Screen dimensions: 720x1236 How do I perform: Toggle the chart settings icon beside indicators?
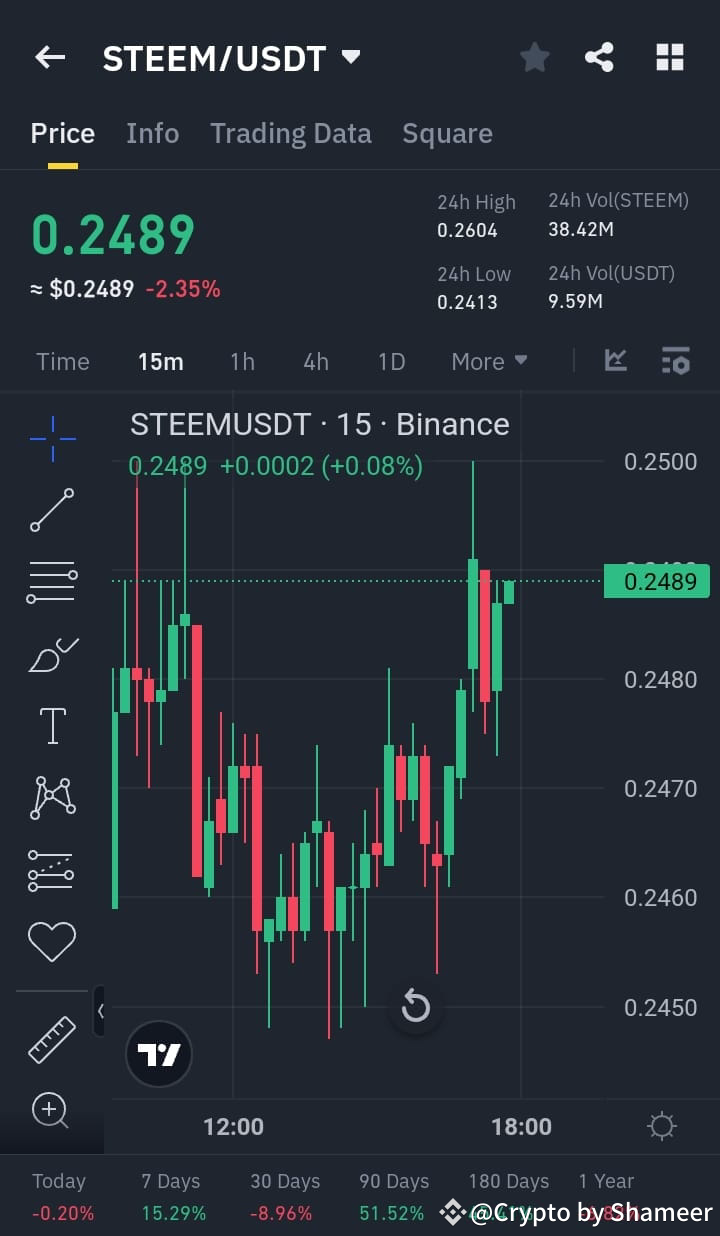click(676, 361)
